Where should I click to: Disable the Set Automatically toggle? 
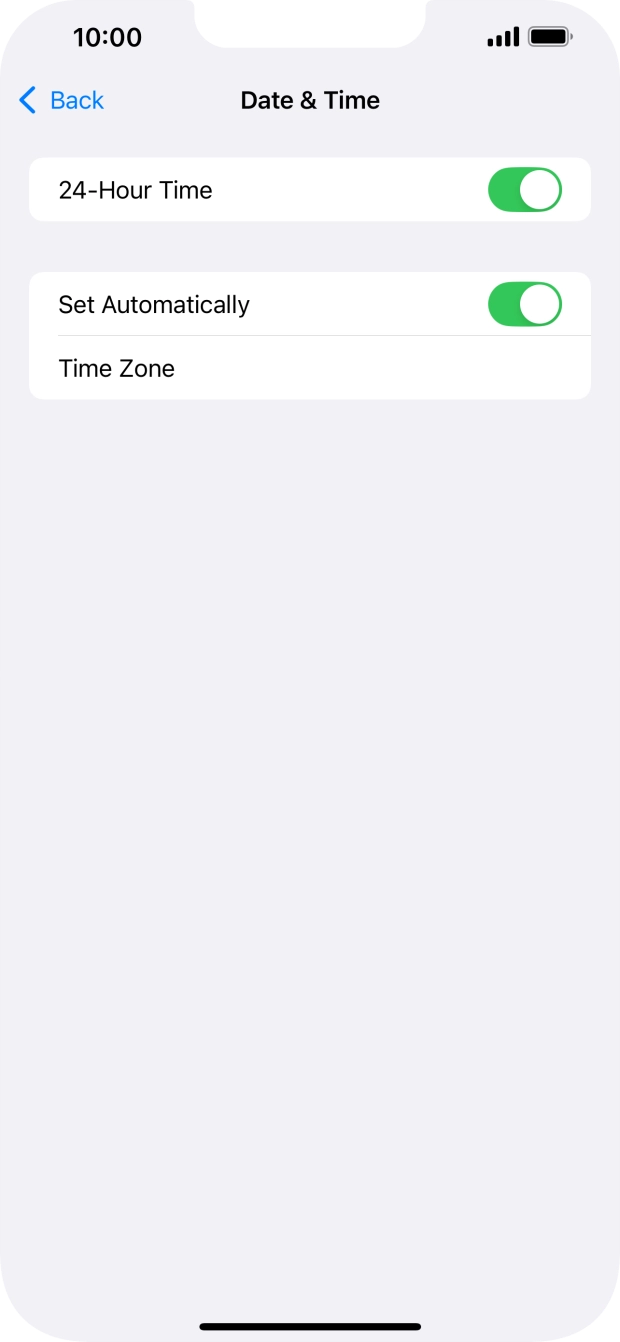pos(524,305)
